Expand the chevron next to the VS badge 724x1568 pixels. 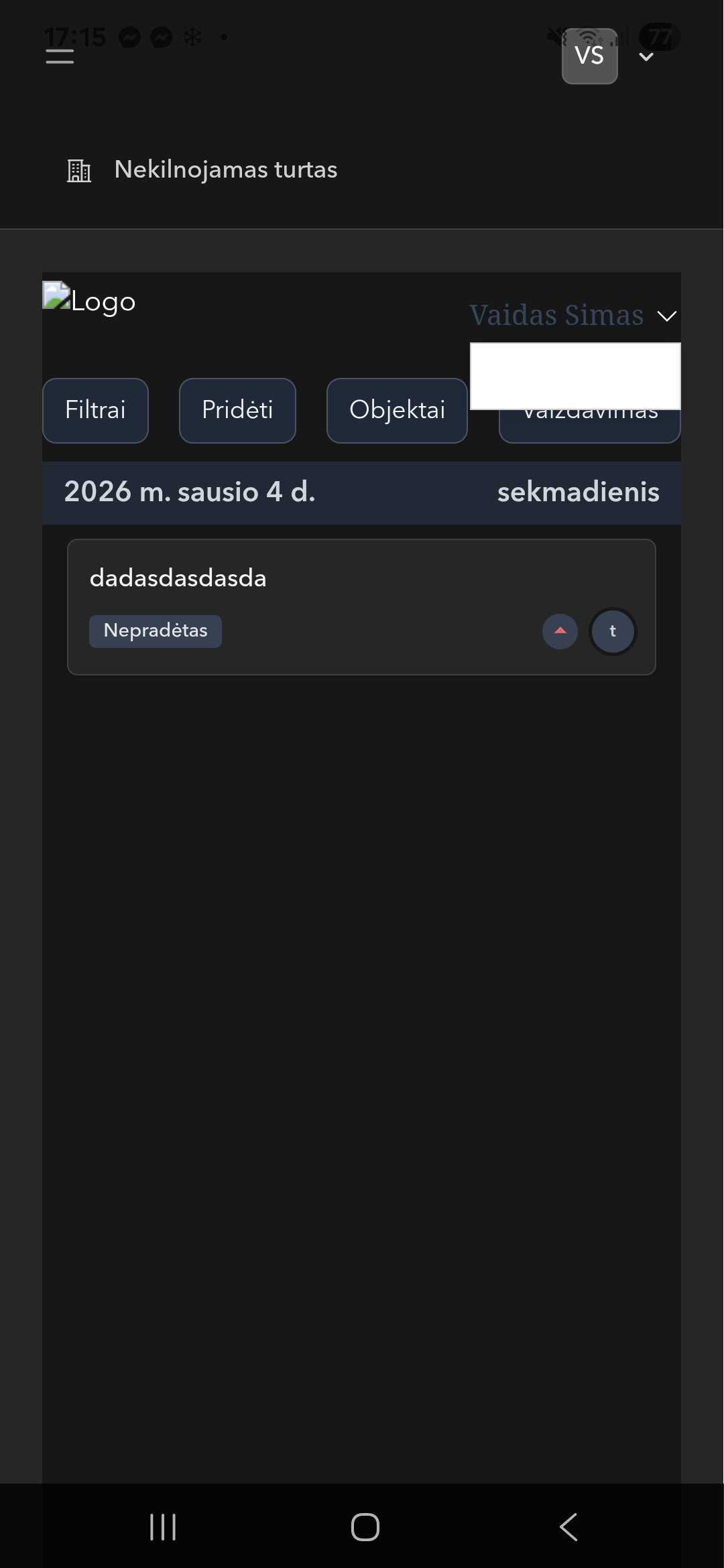click(x=646, y=57)
